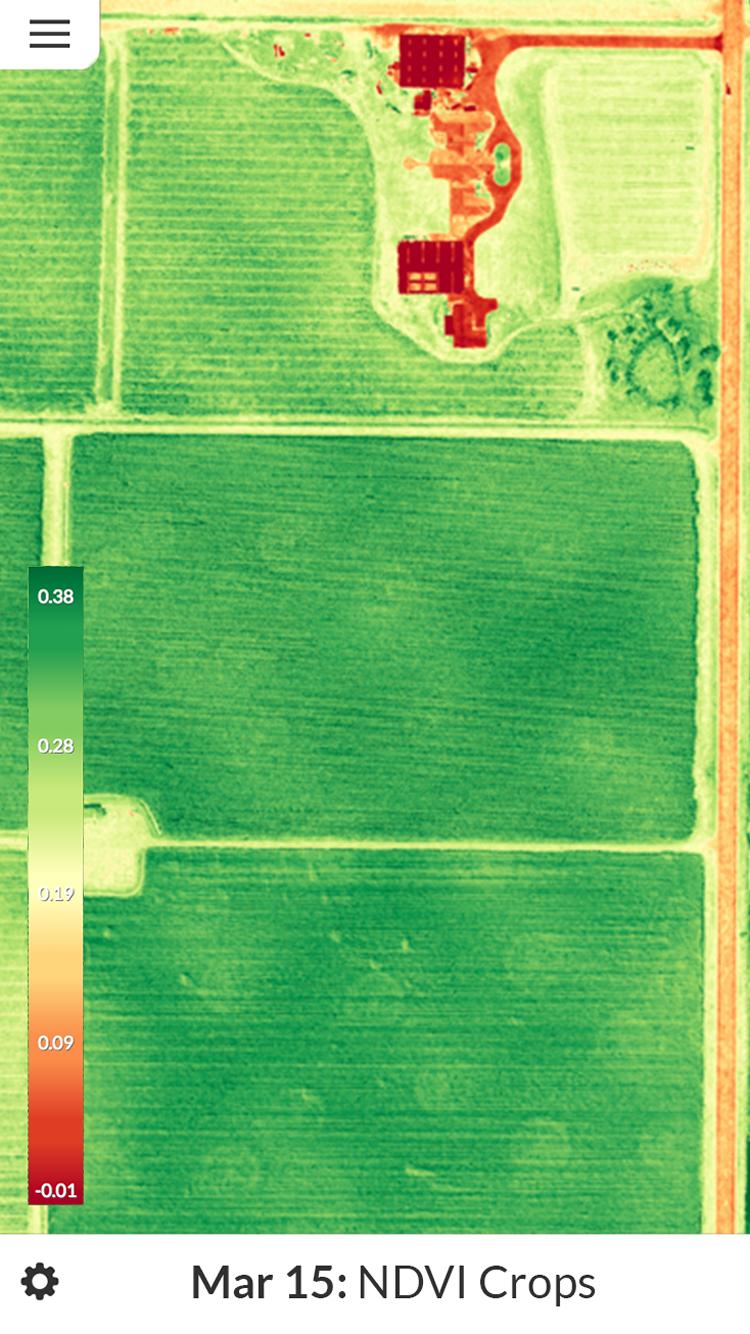Open the imagery date selector via Mar 15 text

269,1280
